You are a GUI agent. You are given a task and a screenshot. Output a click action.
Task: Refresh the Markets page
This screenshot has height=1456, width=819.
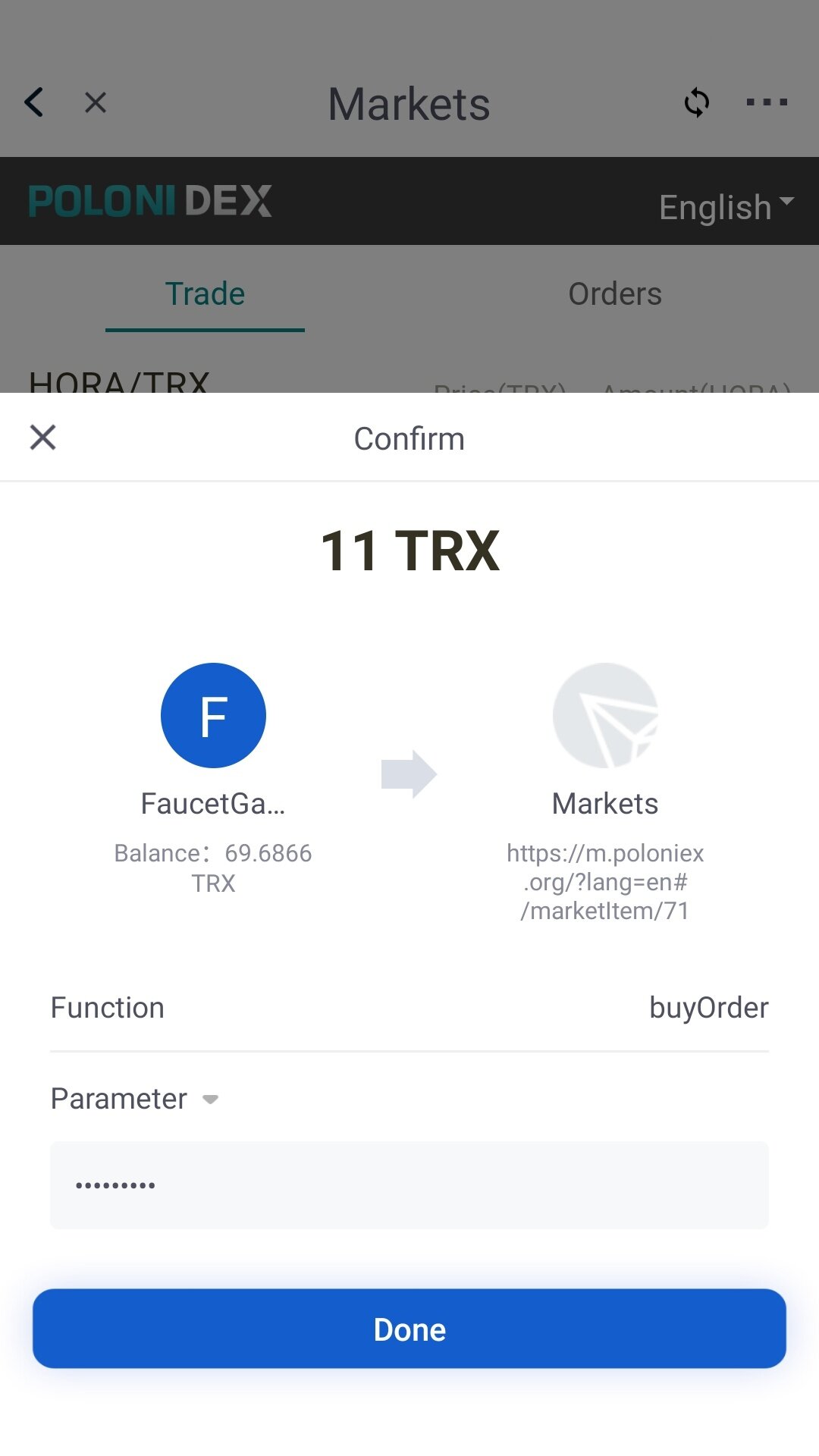[696, 102]
